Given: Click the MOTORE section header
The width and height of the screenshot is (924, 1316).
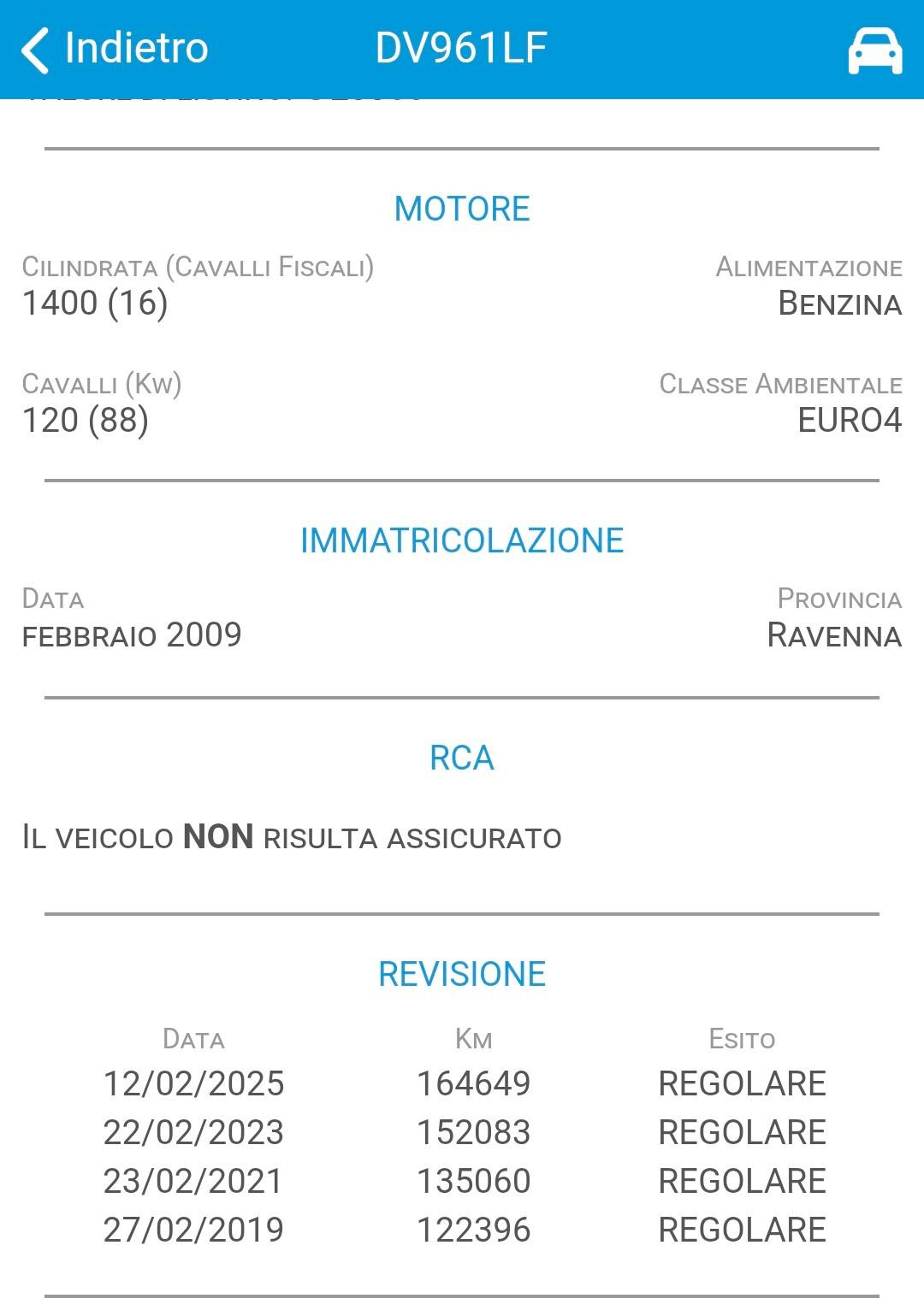Looking at the screenshot, I should [462, 208].
